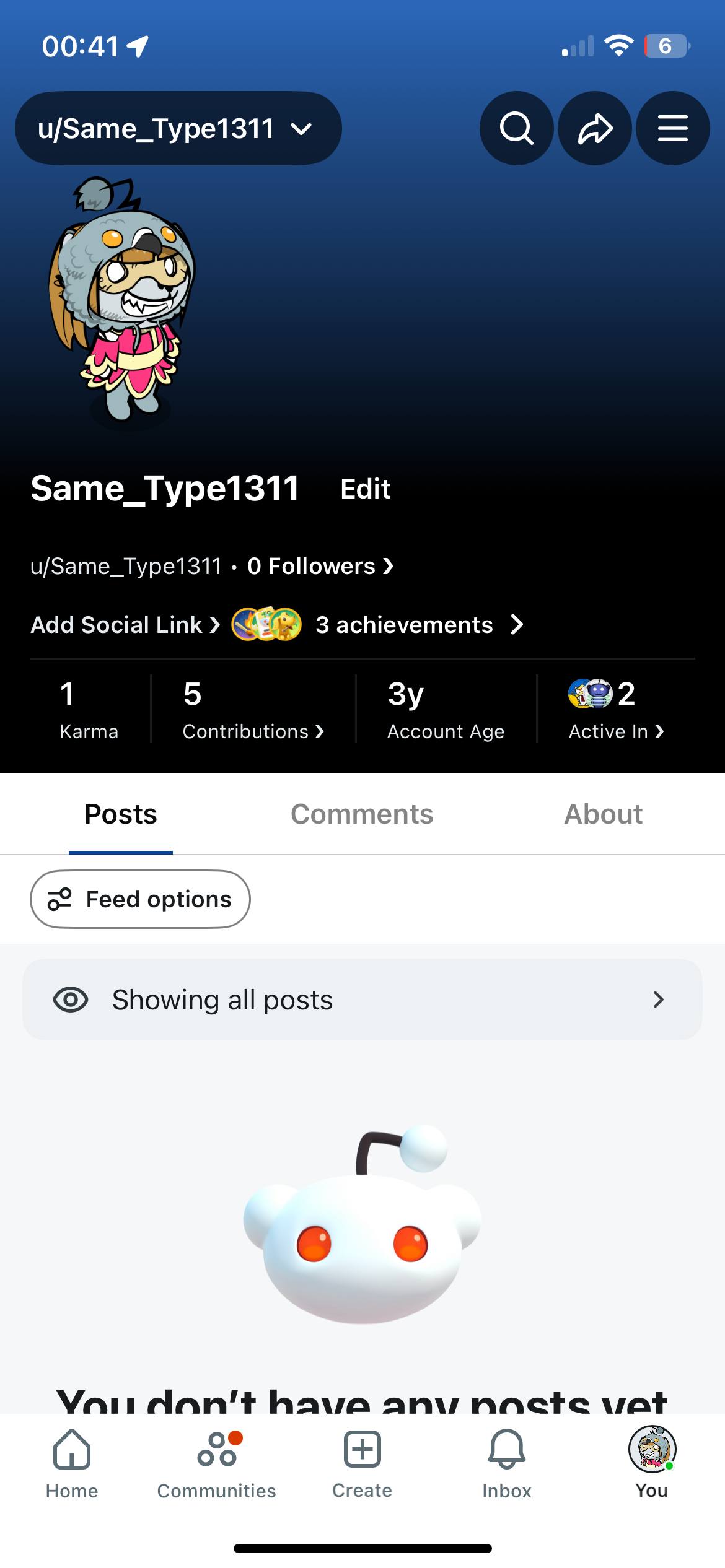Tap the achievements badge icons
This screenshot has height=1568, width=725.
coord(266,624)
